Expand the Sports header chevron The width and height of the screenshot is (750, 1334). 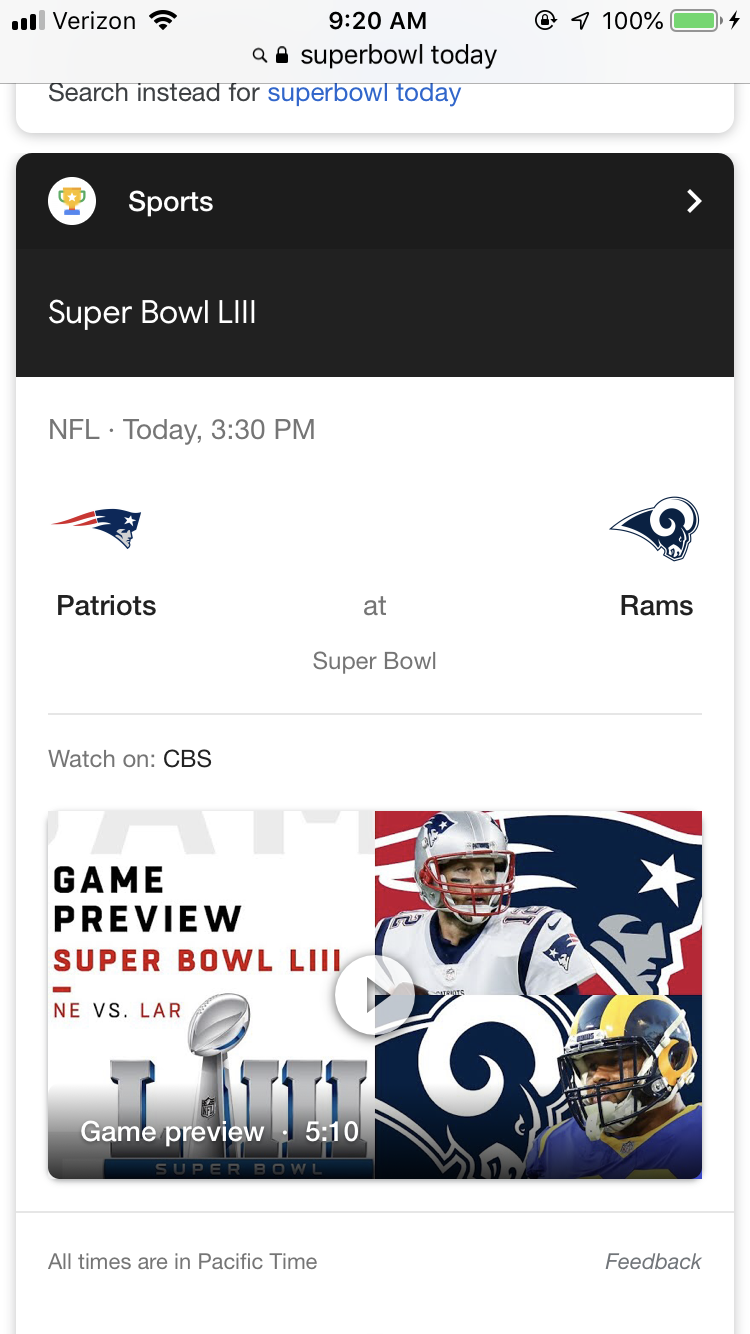click(694, 202)
